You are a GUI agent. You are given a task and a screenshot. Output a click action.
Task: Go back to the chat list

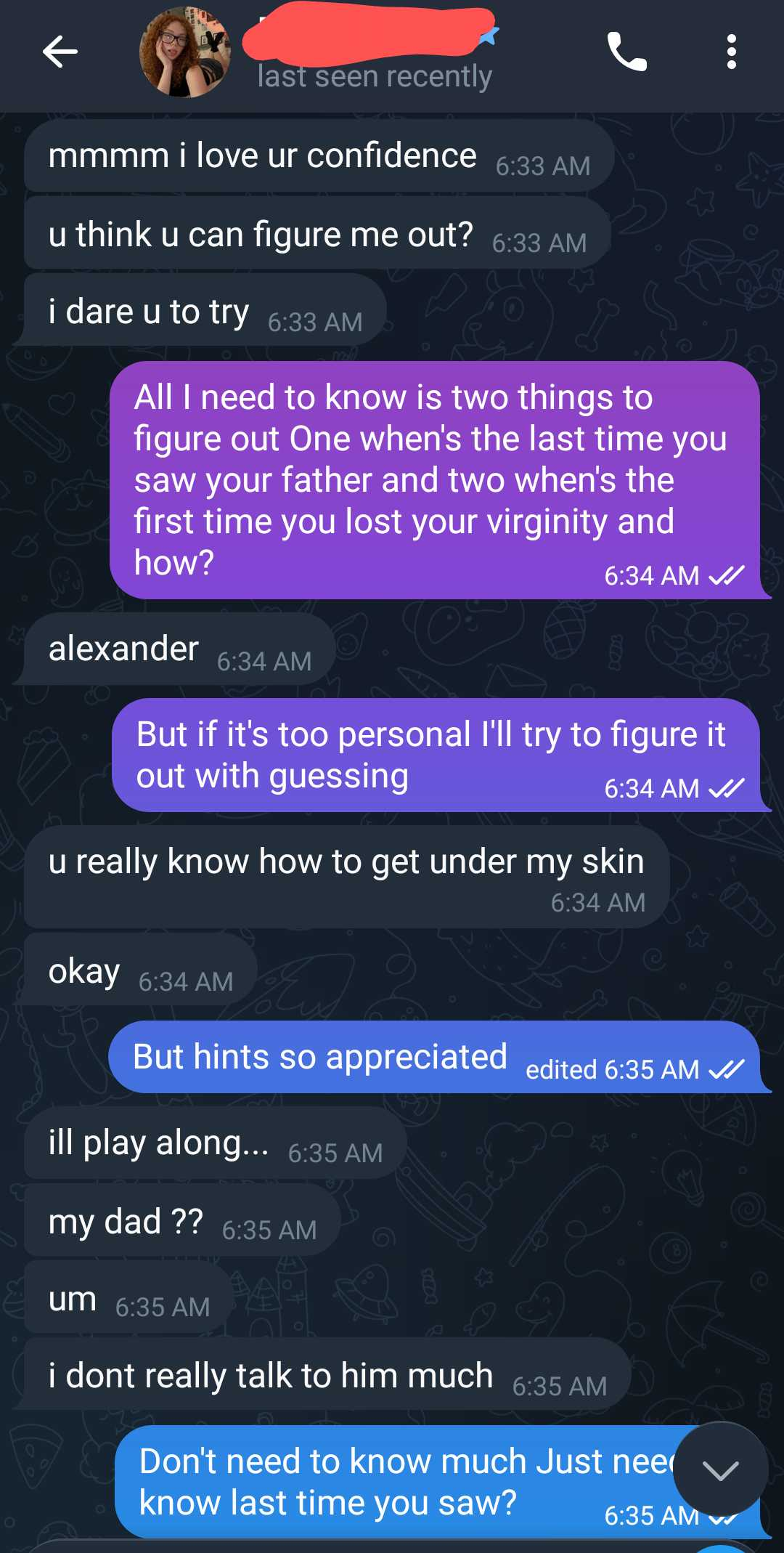click(x=60, y=52)
